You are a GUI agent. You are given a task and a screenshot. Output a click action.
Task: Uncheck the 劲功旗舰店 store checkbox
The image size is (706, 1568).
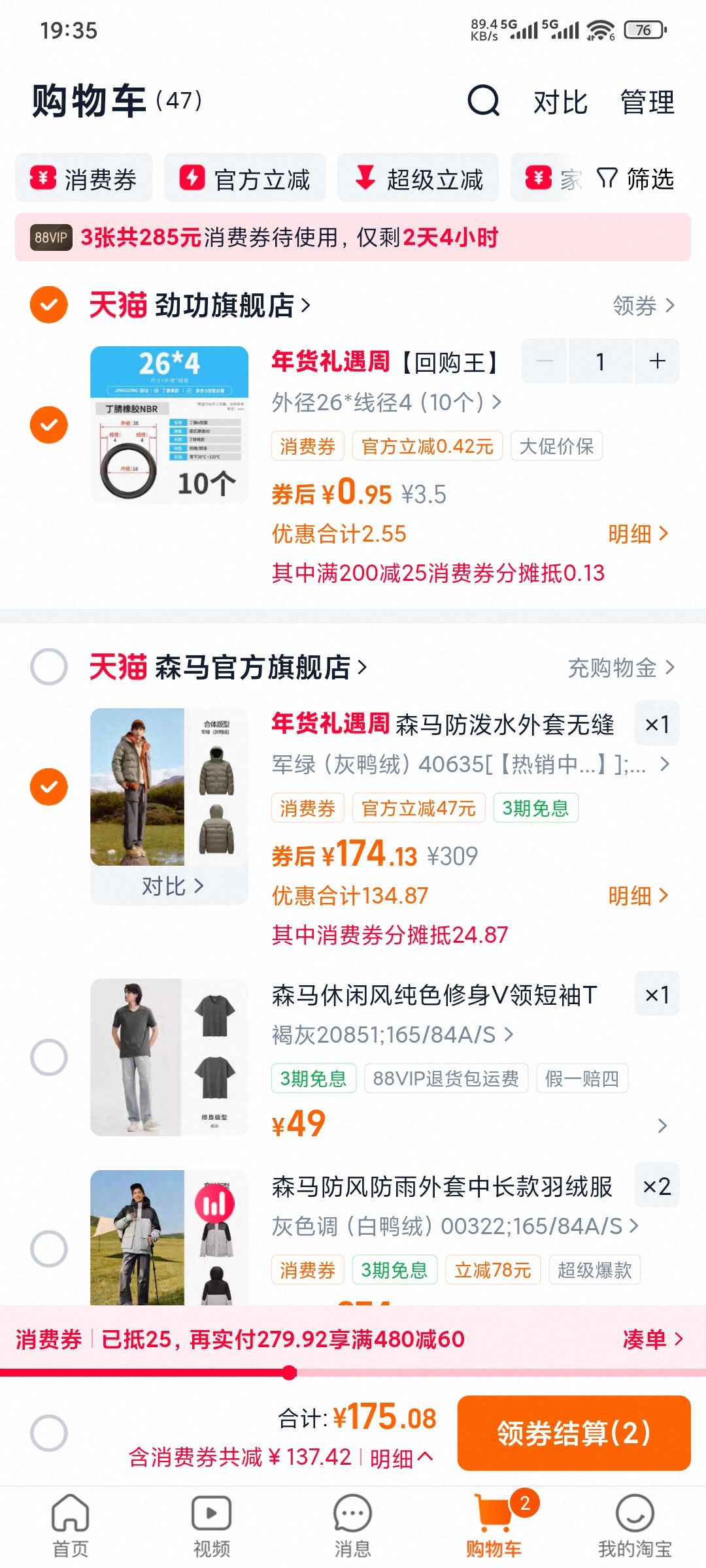point(49,304)
